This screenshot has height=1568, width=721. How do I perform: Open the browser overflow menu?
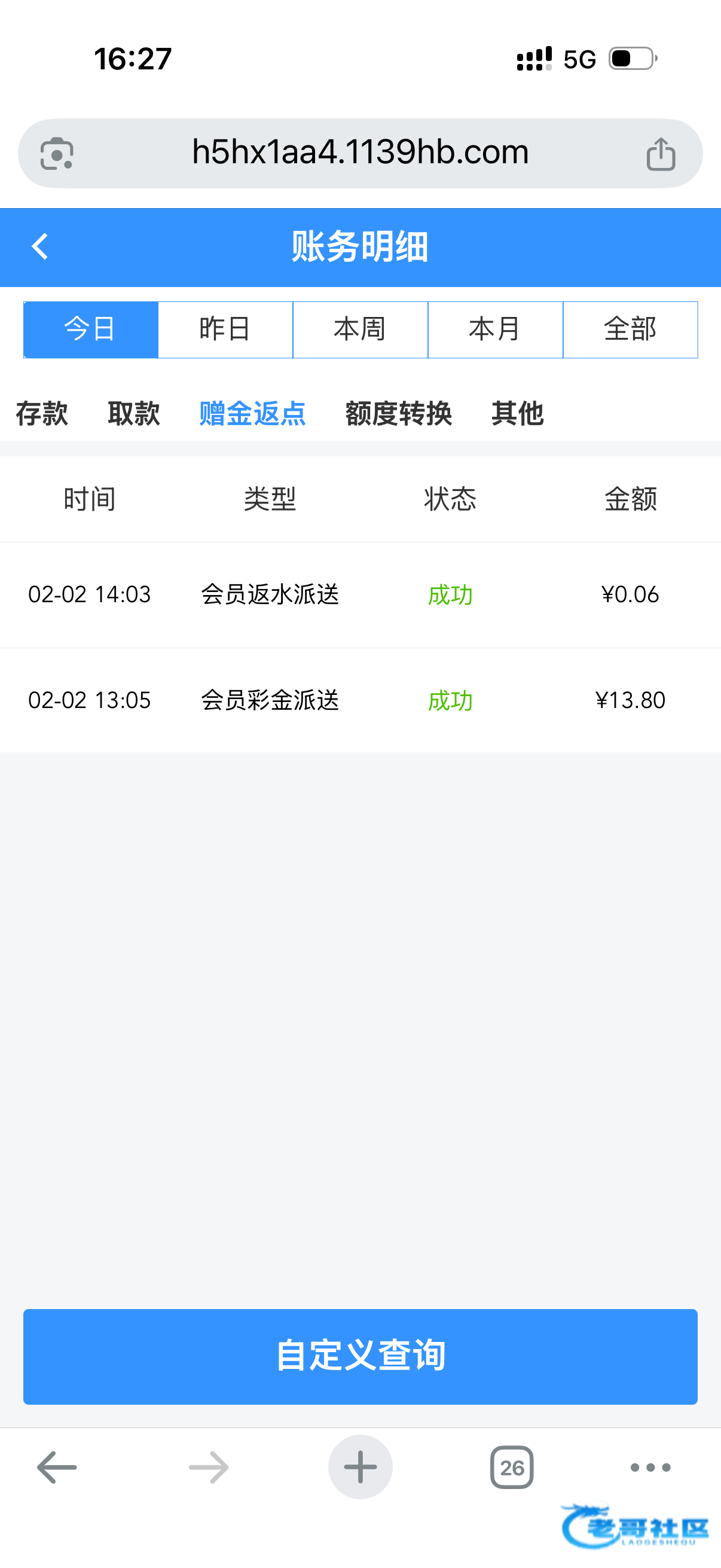pos(650,1467)
